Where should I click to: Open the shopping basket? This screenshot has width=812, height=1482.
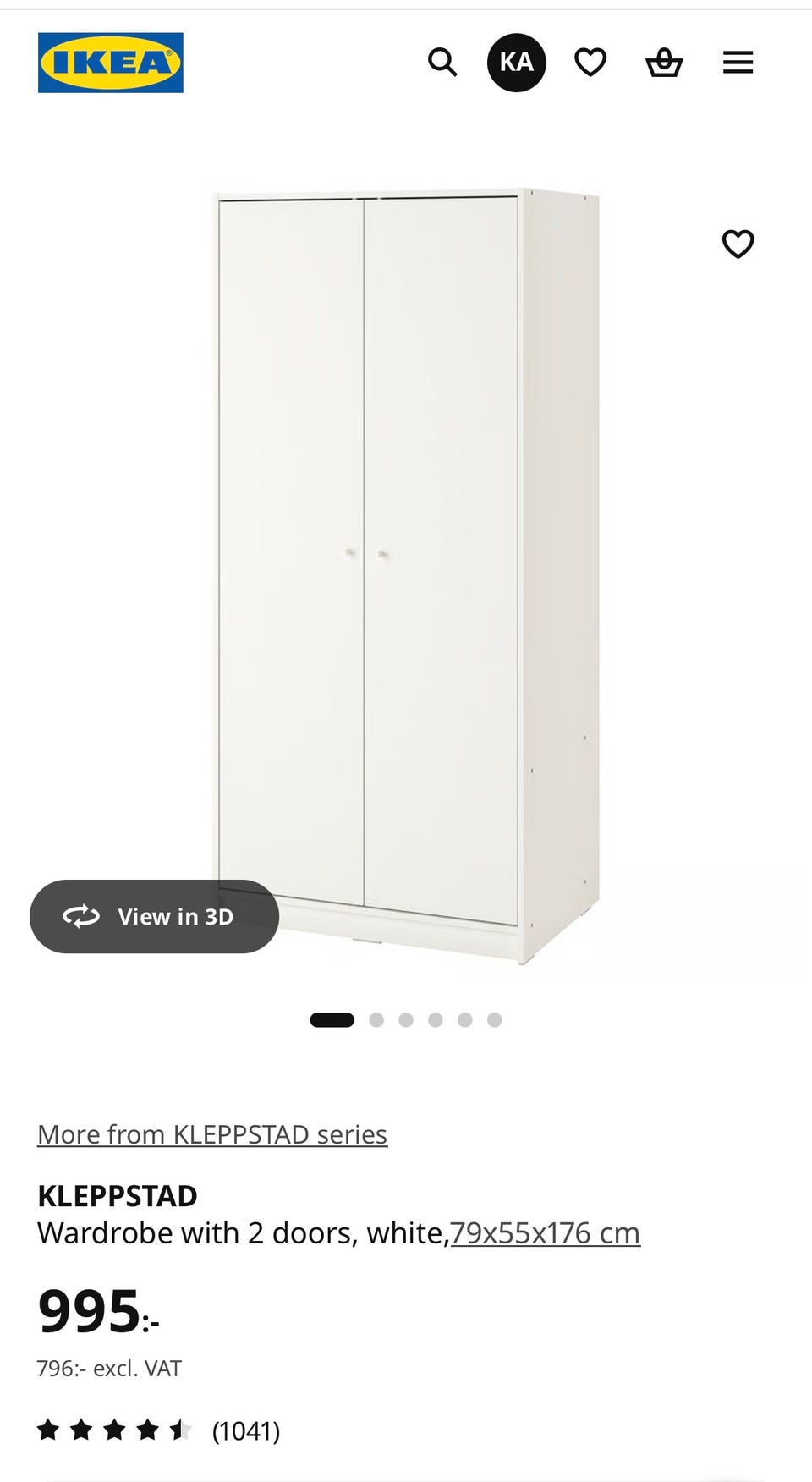click(664, 62)
